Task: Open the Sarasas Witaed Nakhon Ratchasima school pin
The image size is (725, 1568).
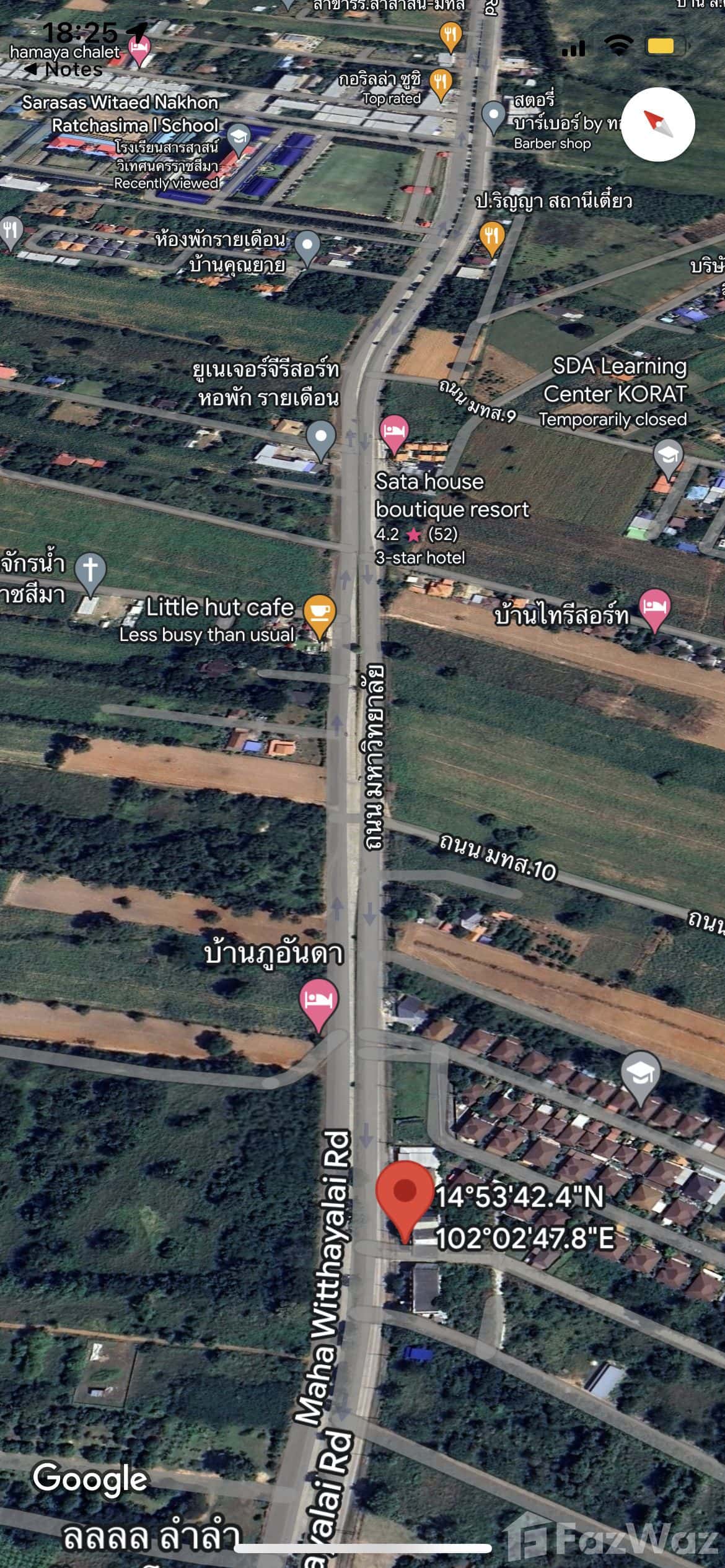Action: click(239, 139)
